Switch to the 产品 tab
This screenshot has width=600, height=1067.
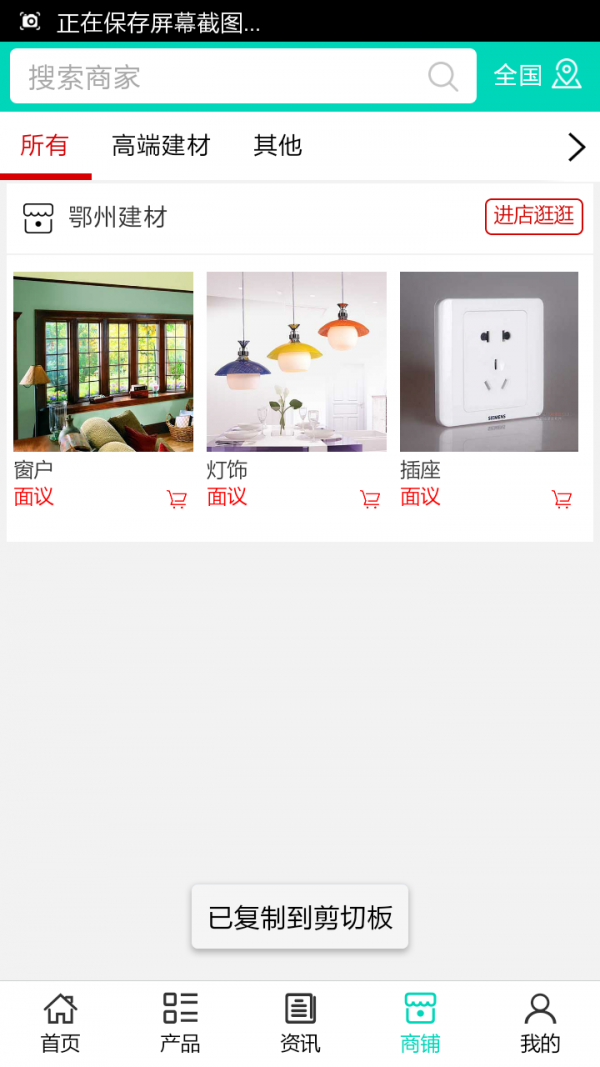180,1023
